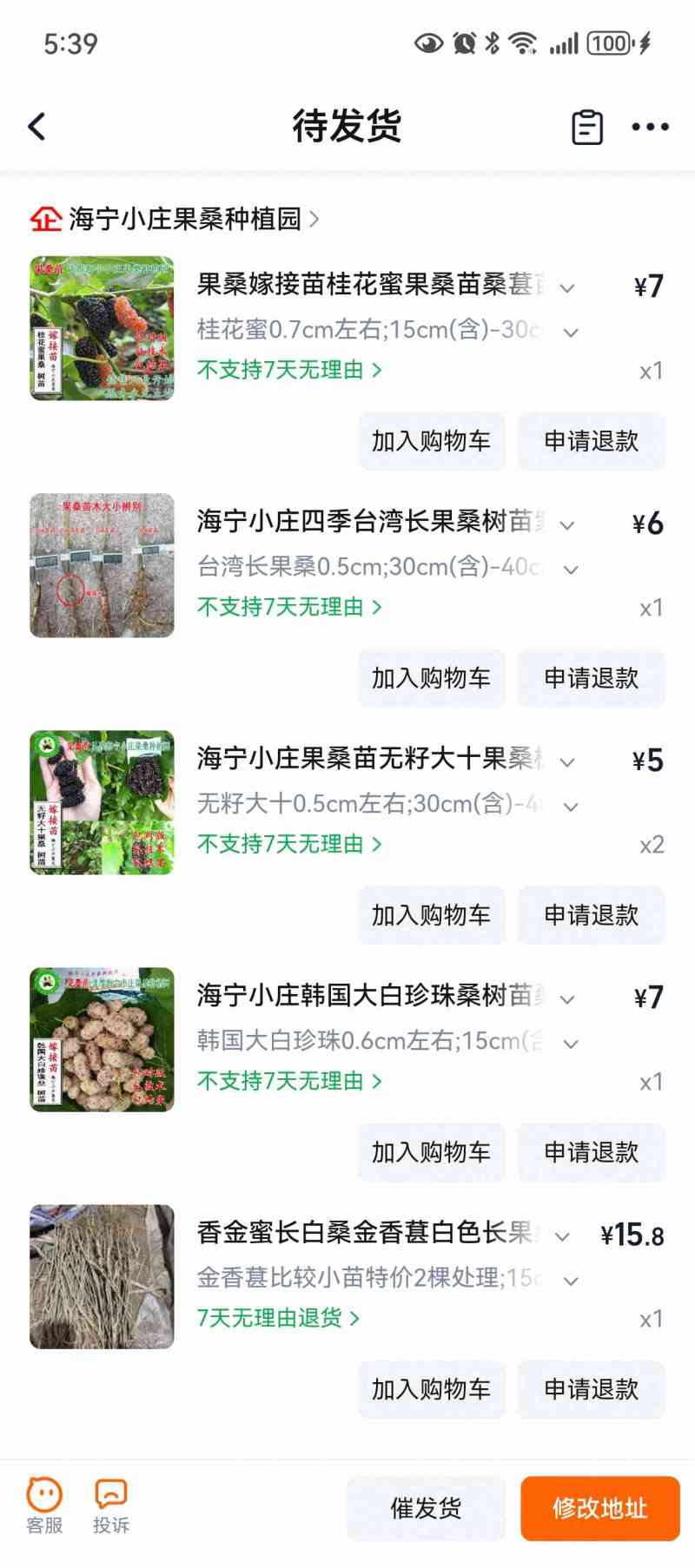Tap 催发货 to urge shipment
This screenshot has width=695, height=1568.
coord(426,1508)
